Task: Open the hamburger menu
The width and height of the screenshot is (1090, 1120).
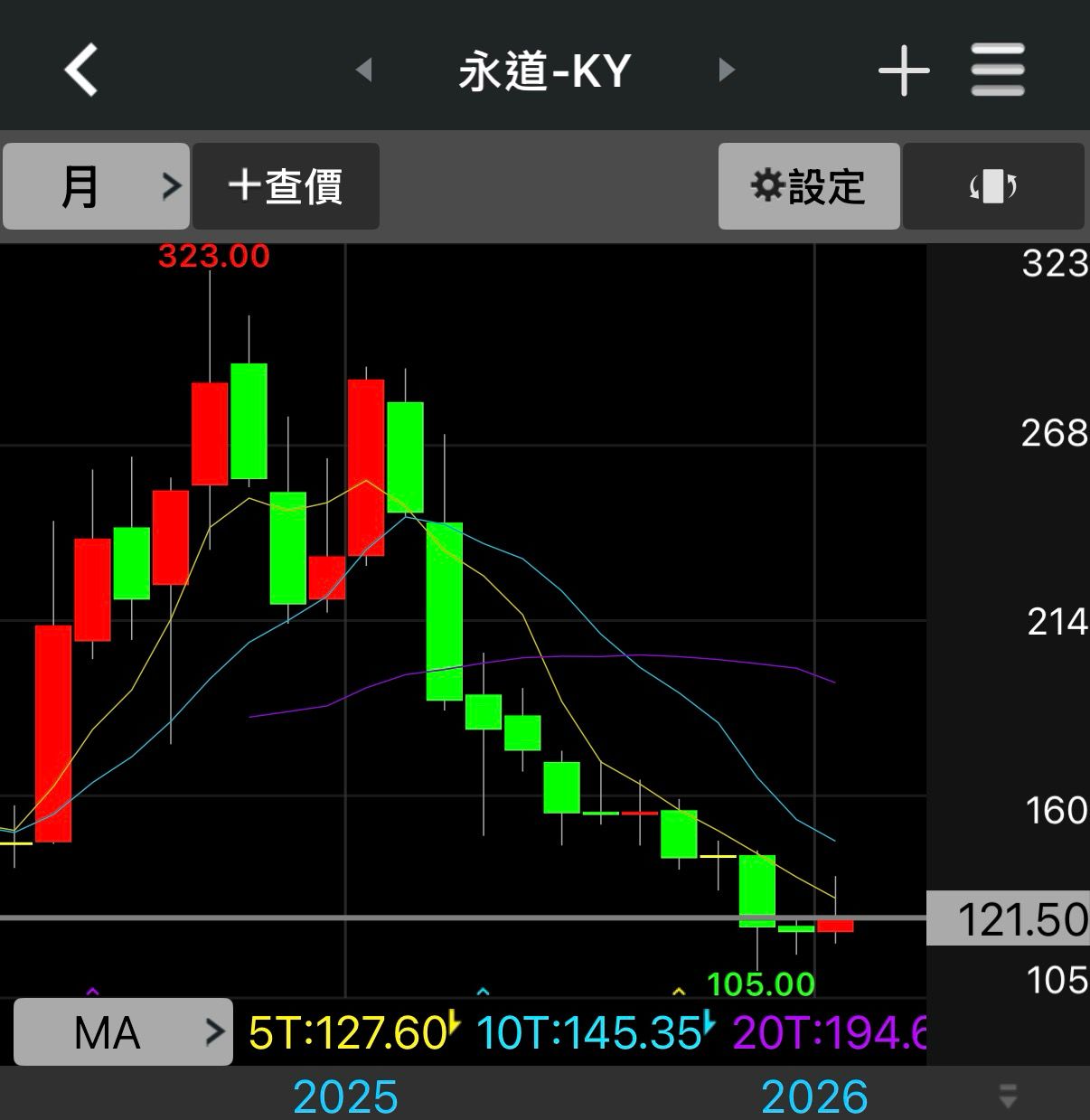Action: coord(998,70)
